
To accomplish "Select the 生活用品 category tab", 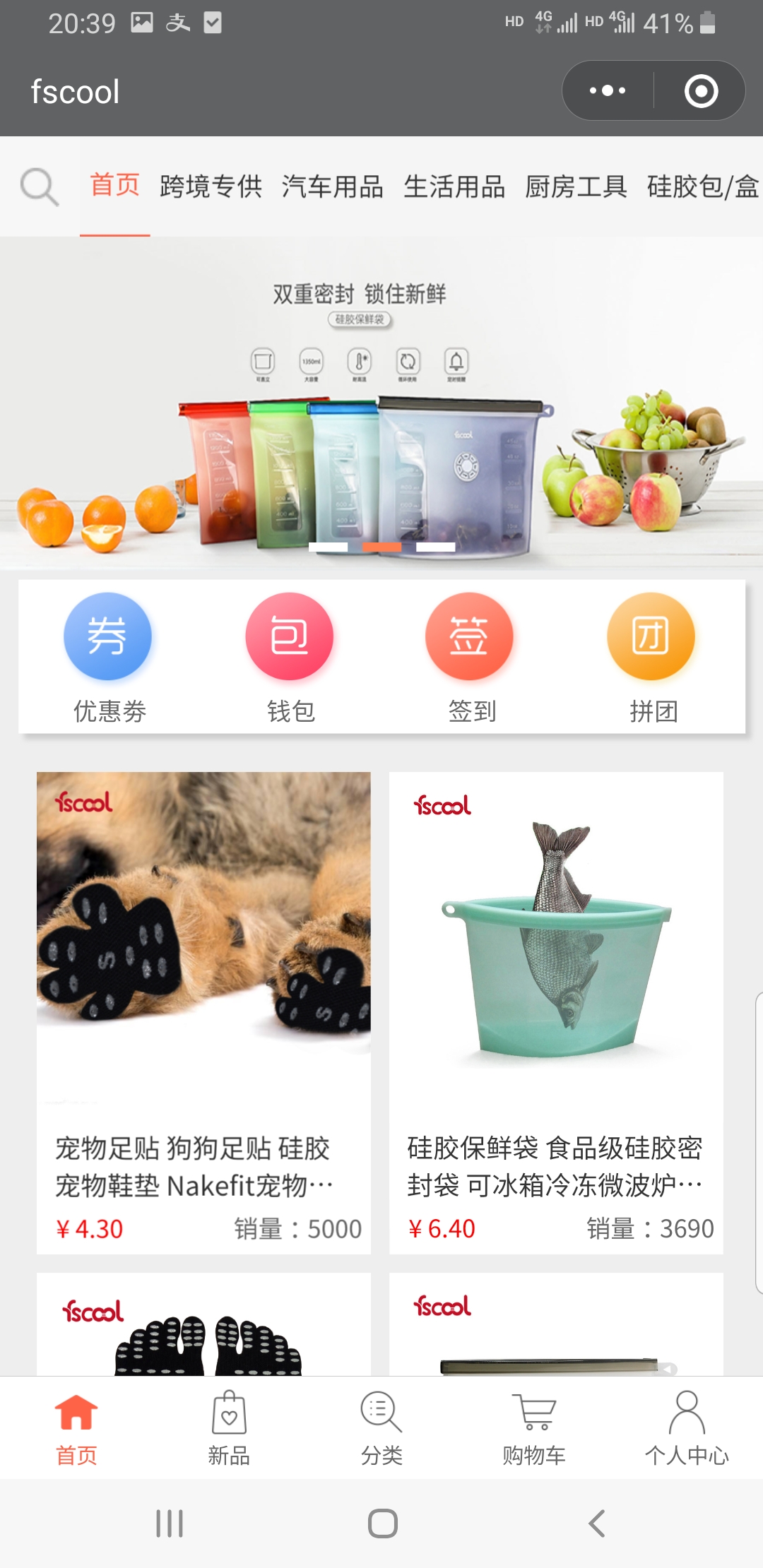I will pos(454,187).
